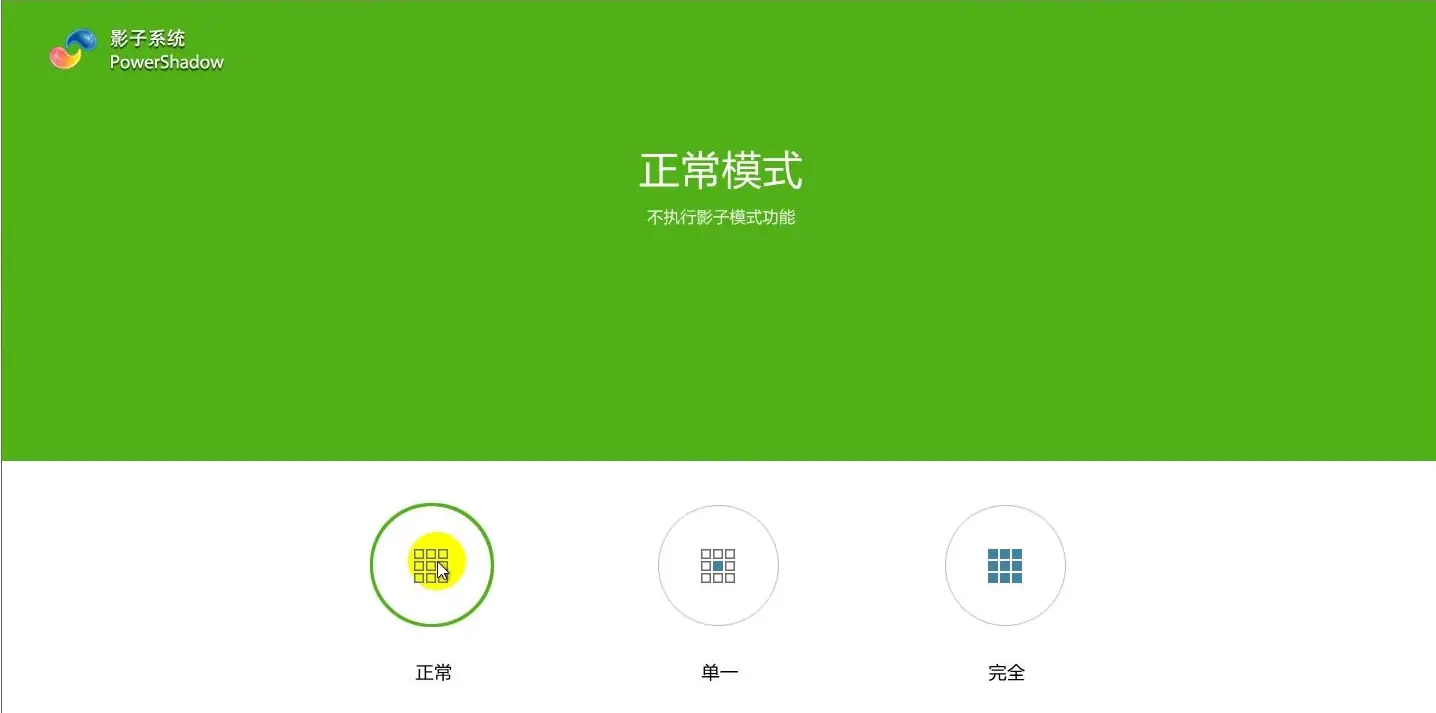Choose the 完全 full shadow mode
1436x713 pixels.
[x=1005, y=565]
